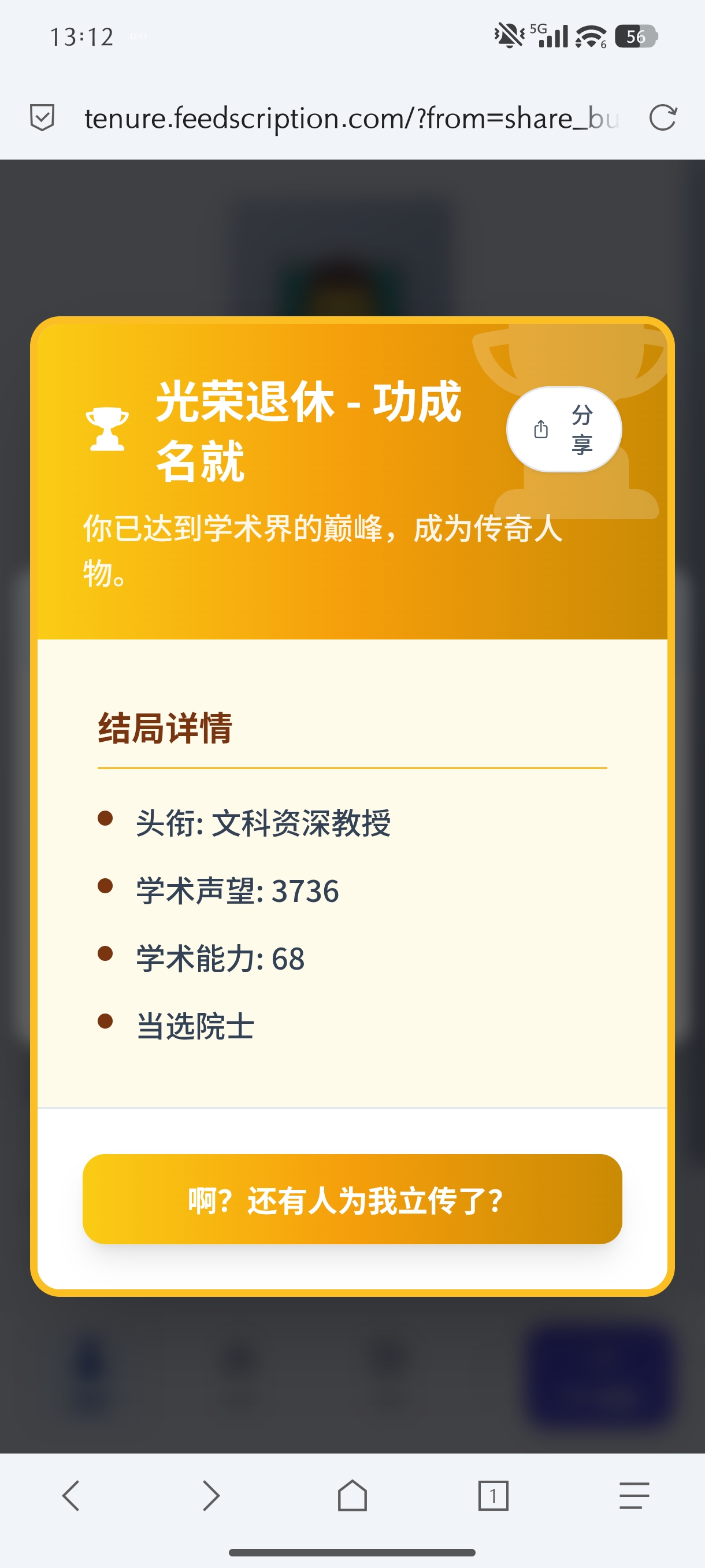Open the address bar URL field
705x1568 pixels.
(x=350, y=118)
